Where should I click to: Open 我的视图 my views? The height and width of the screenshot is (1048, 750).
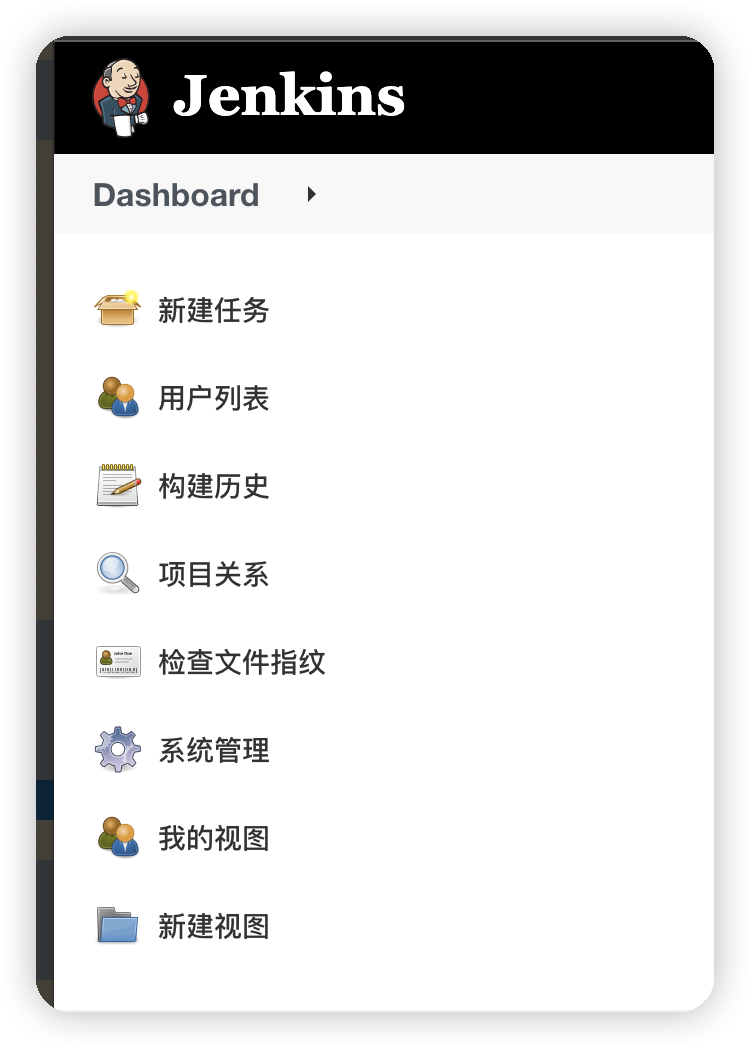pyautogui.click(x=213, y=839)
